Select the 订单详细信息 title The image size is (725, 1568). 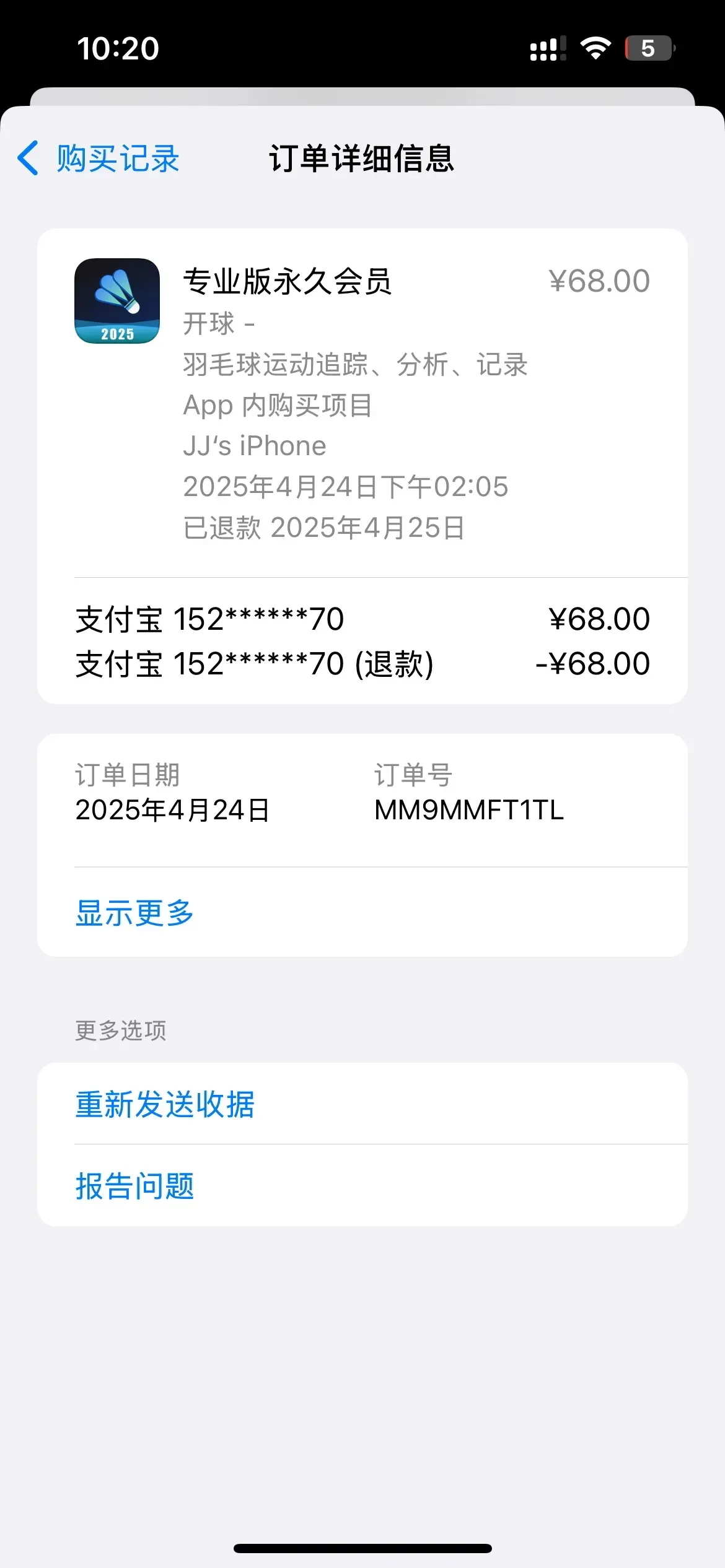point(362,159)
